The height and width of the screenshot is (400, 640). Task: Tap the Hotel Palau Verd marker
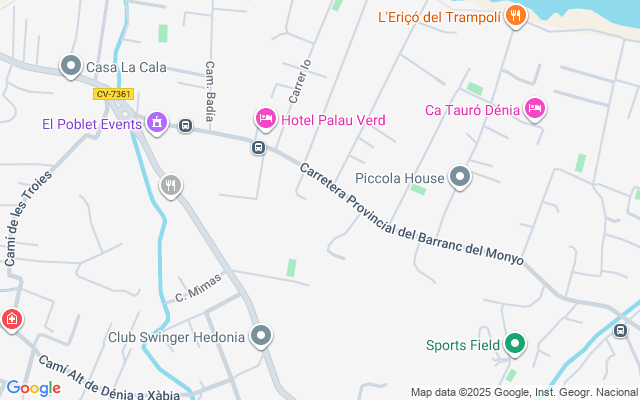tap(265, 120)
